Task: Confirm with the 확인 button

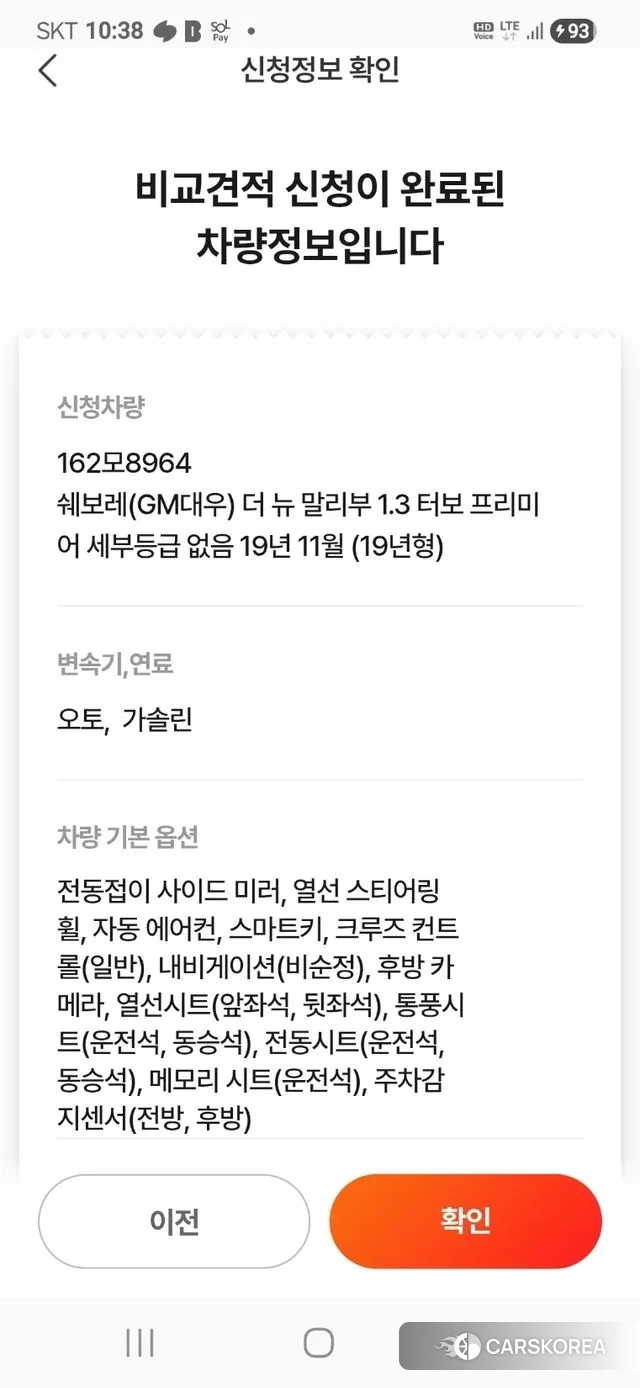Action: [x=465, y=1221]
